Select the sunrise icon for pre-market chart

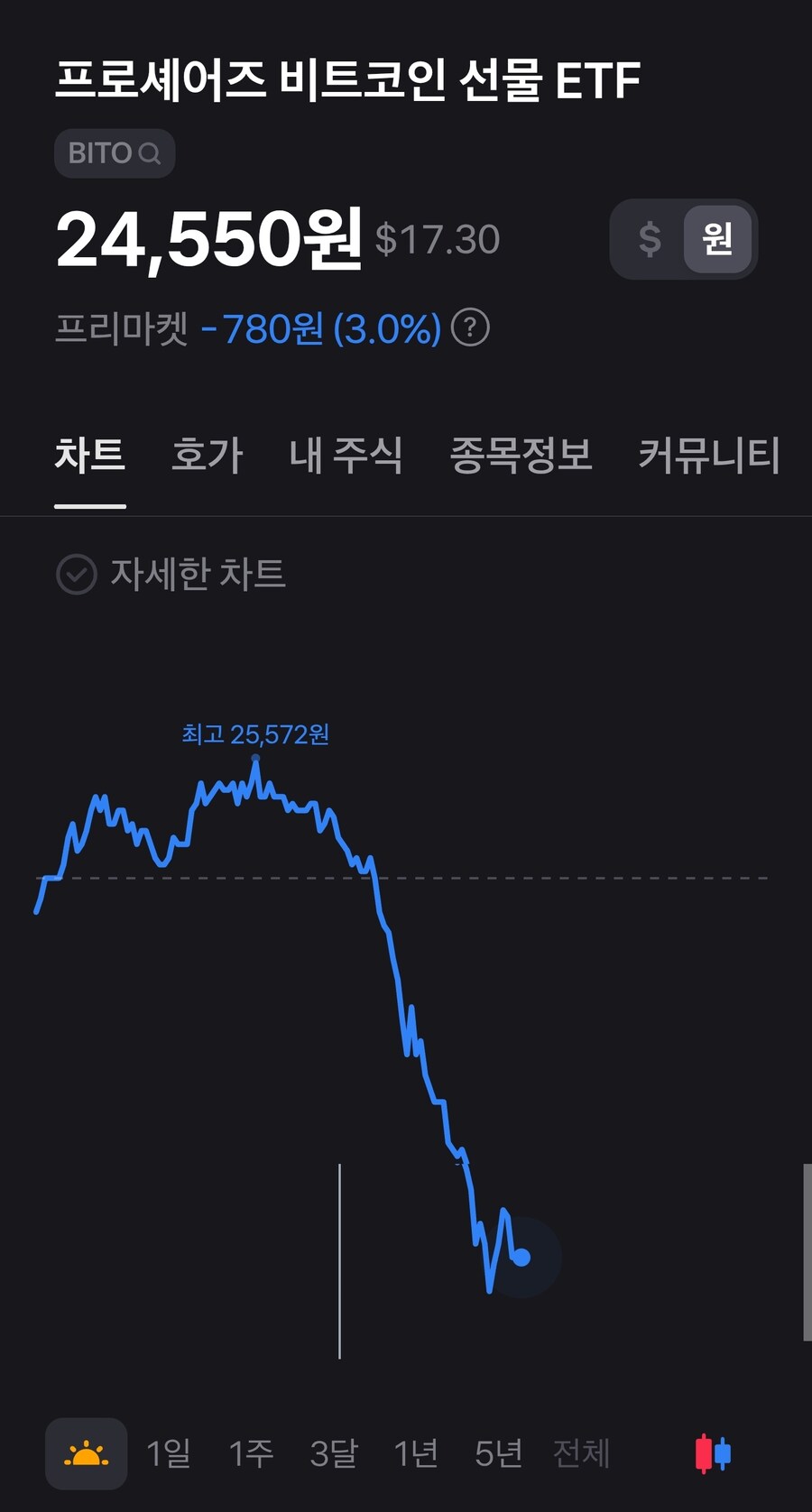[x=86, y=1455]
